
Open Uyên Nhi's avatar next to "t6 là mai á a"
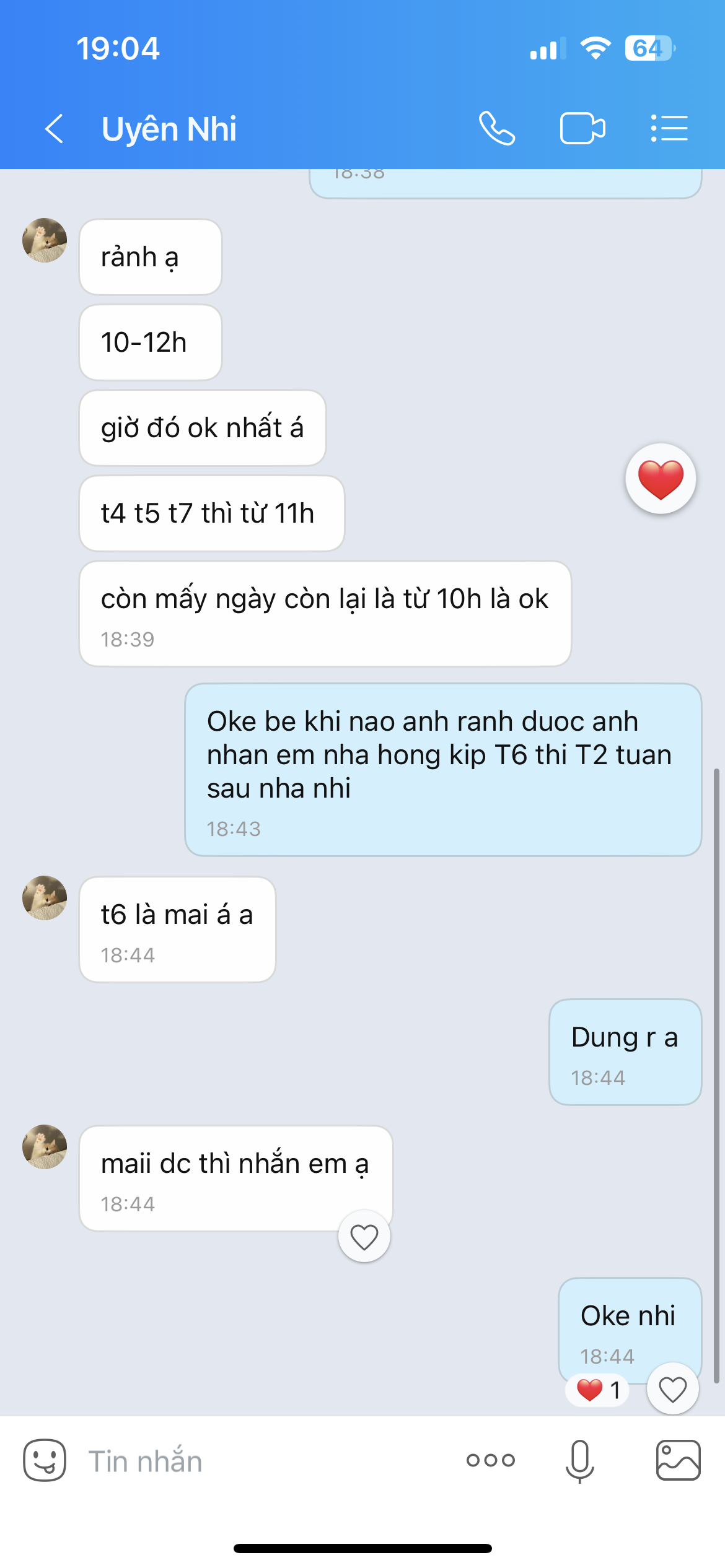coord(45,897)
